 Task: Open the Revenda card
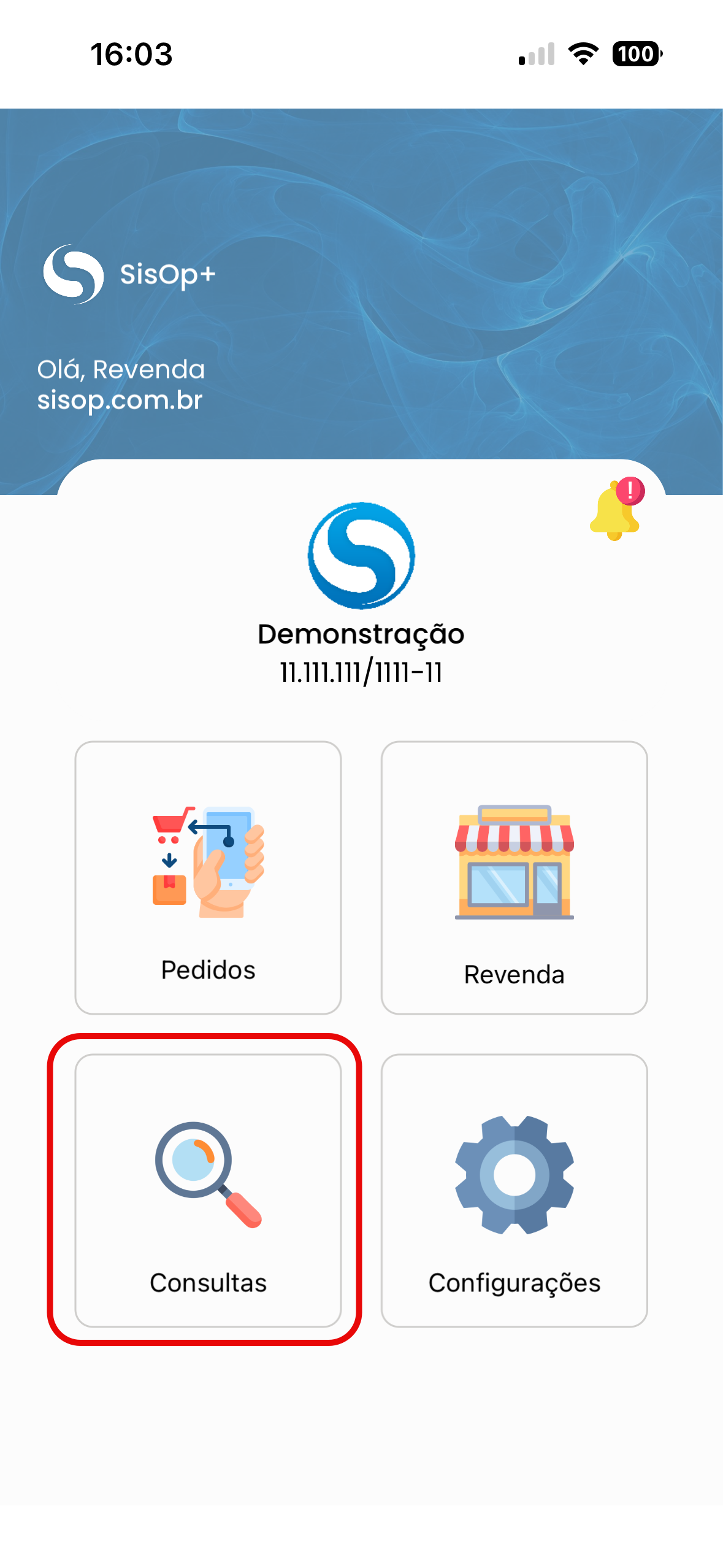(514, 877)
